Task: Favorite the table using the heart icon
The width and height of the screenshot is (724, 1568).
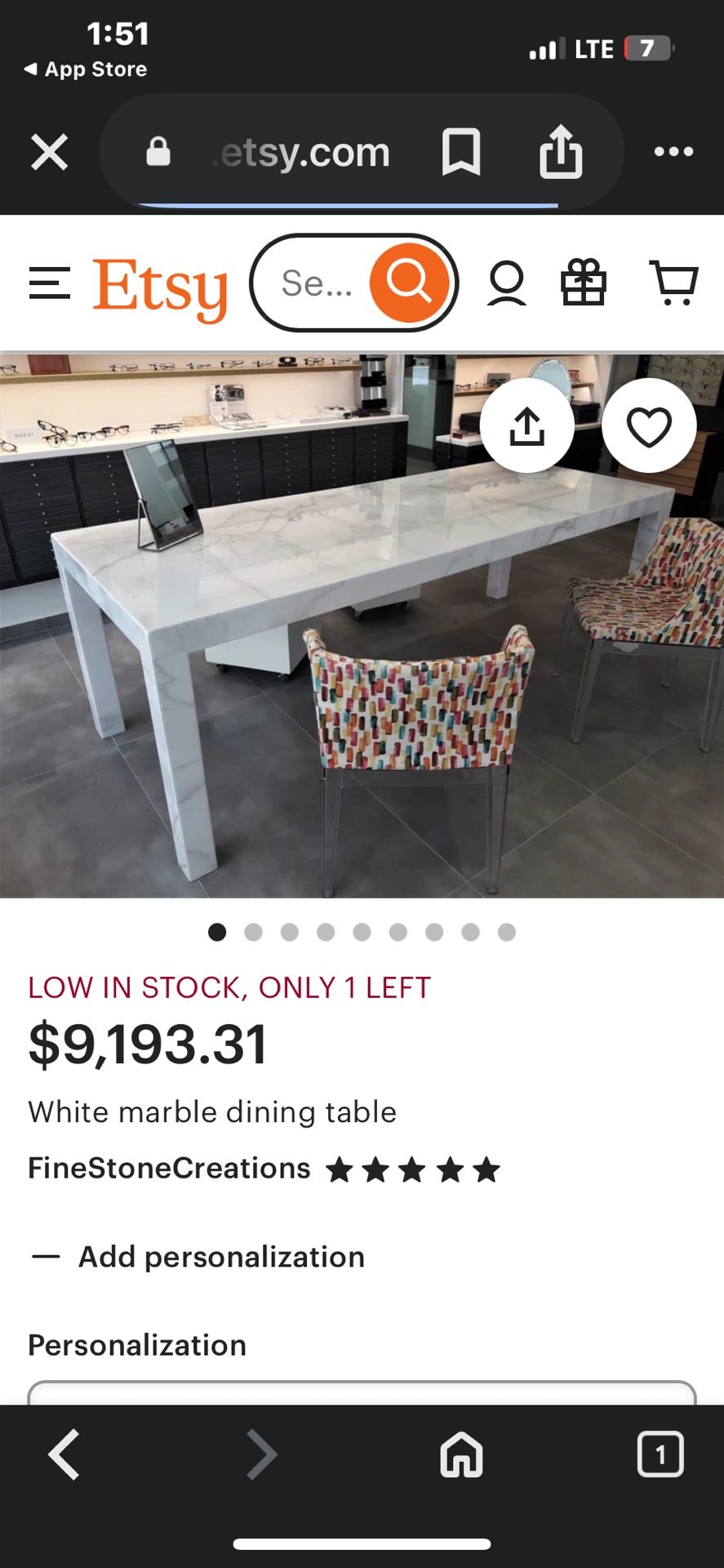Action: coord(649,425)
